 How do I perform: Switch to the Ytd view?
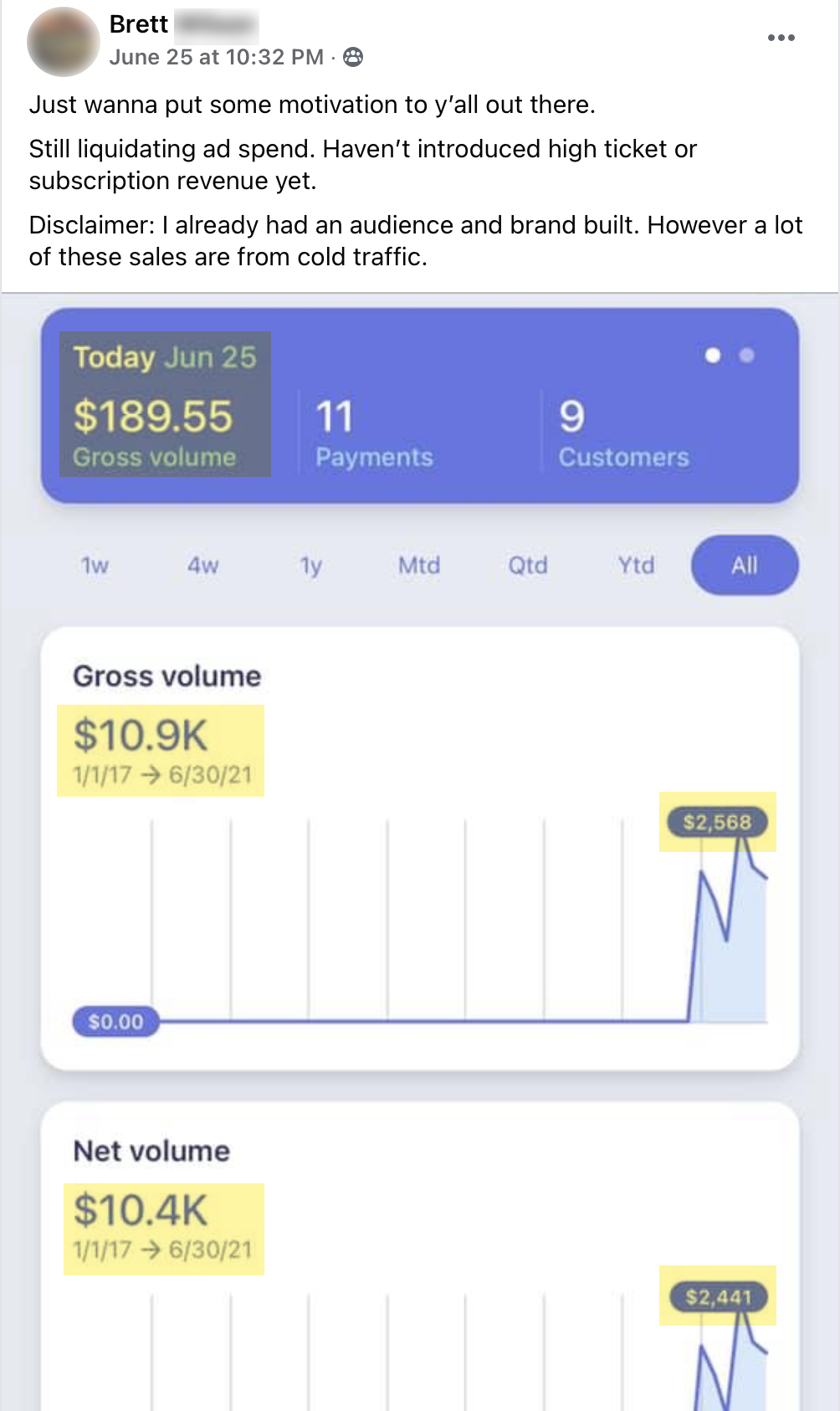(x=637, y=565)
